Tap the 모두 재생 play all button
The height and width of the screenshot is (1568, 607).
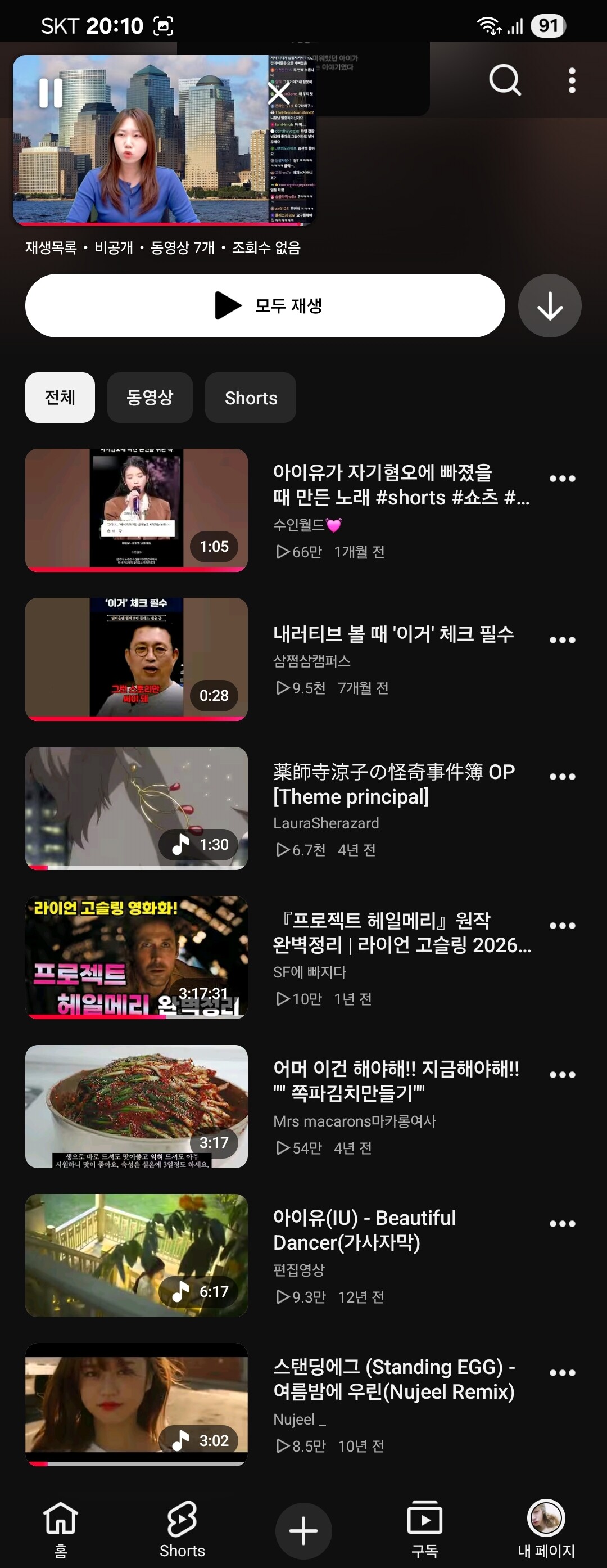click(265, 305)
